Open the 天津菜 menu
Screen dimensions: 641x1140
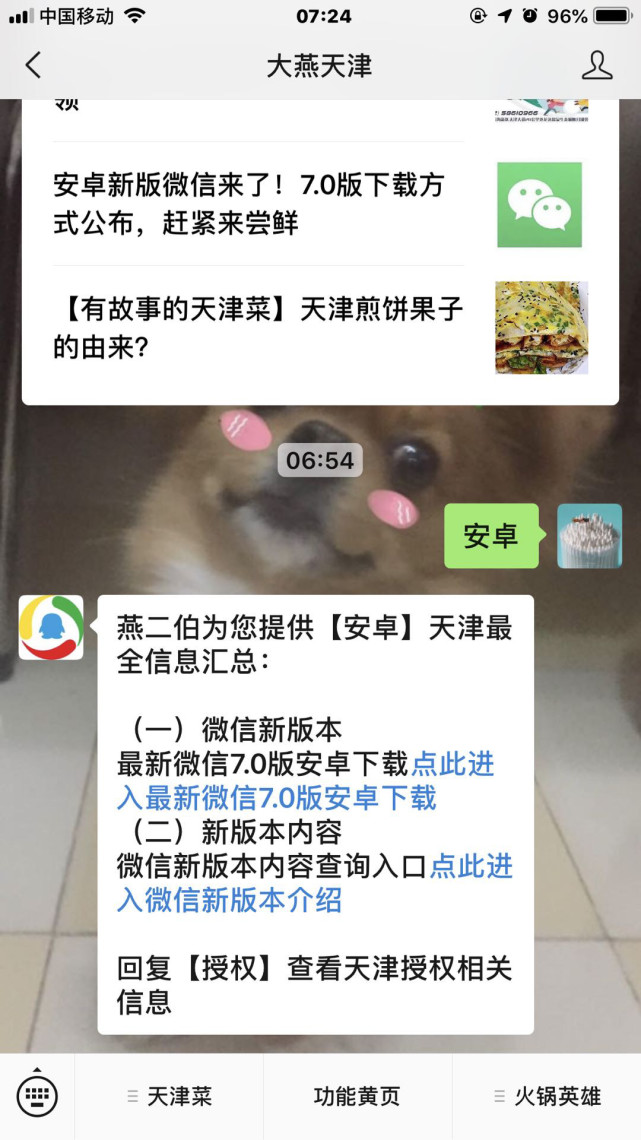point(170,1097)
